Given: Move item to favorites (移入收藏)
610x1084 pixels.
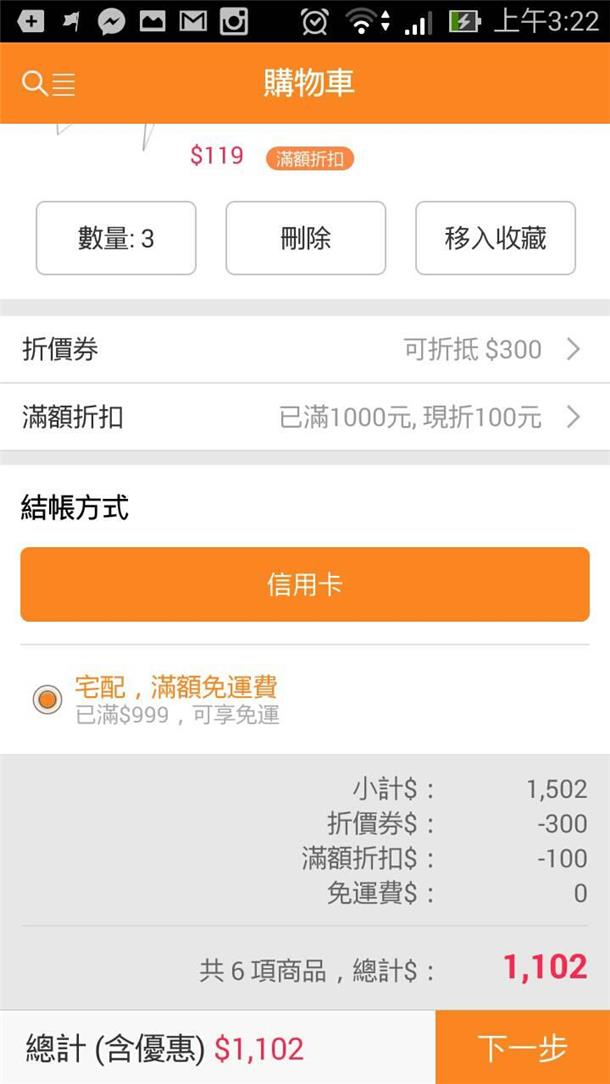Looking at the screenshot, I should click(495, 238).
